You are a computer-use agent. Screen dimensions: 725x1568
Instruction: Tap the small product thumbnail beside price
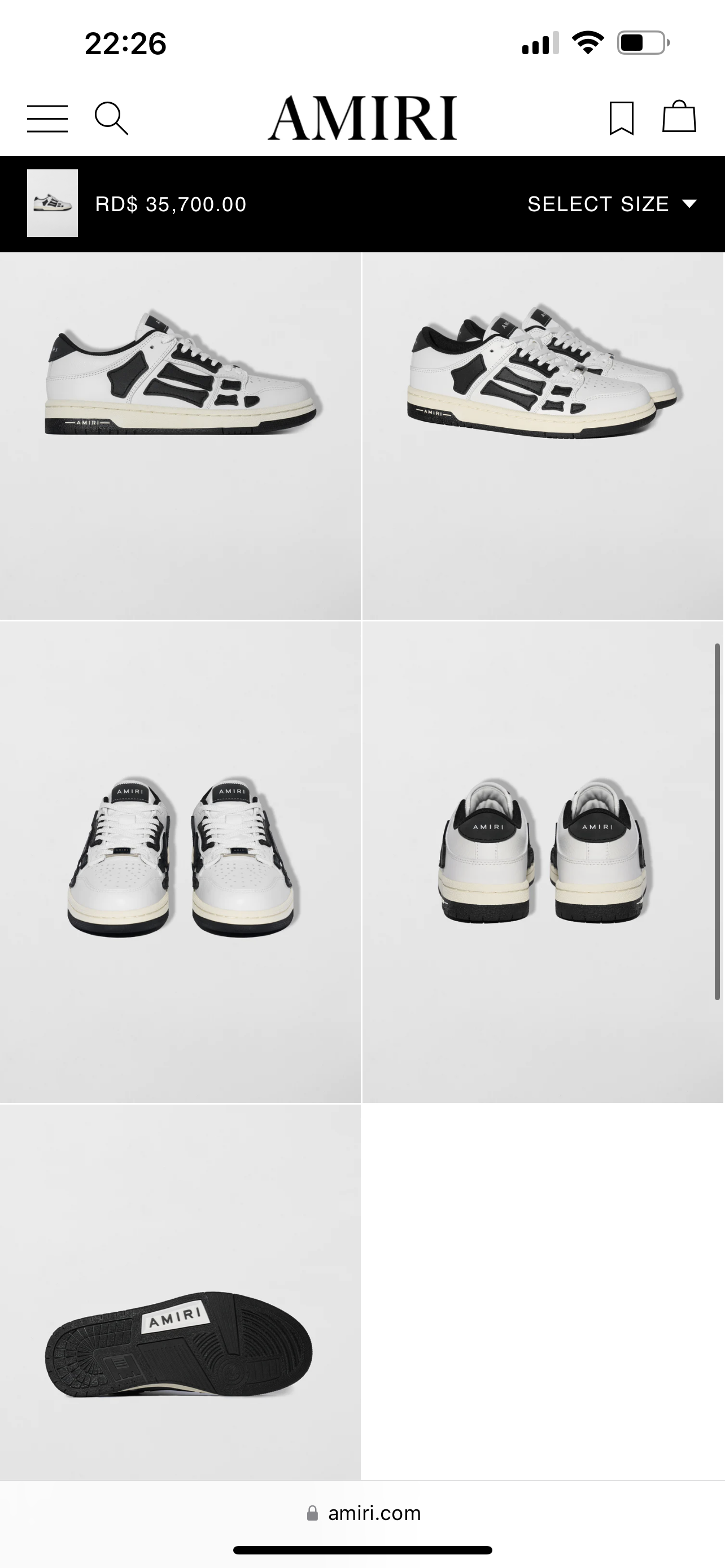click(x=53, y=203)
